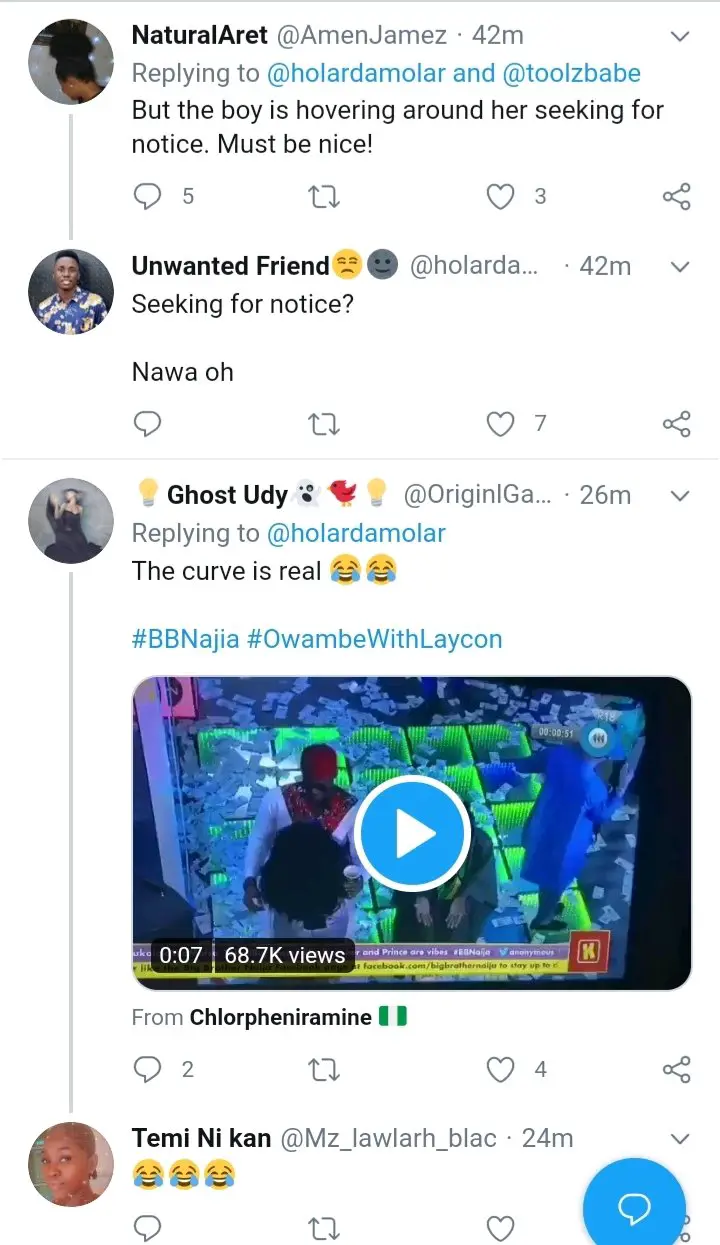
Task: Tap the floating reply button
Action: (x=634, y=1208)
